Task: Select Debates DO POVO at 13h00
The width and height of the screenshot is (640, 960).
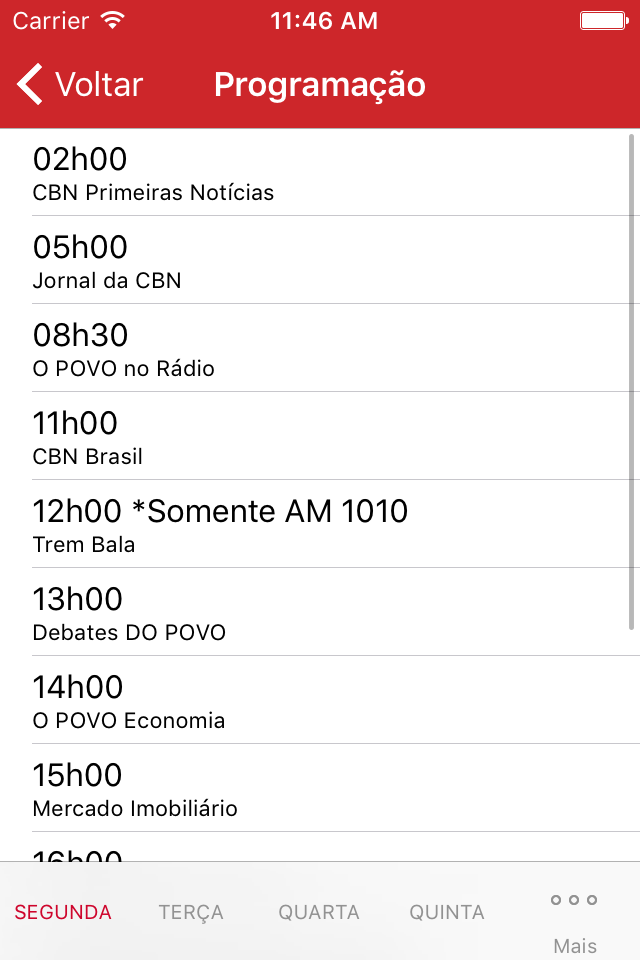Action: (x=320, y=613)
